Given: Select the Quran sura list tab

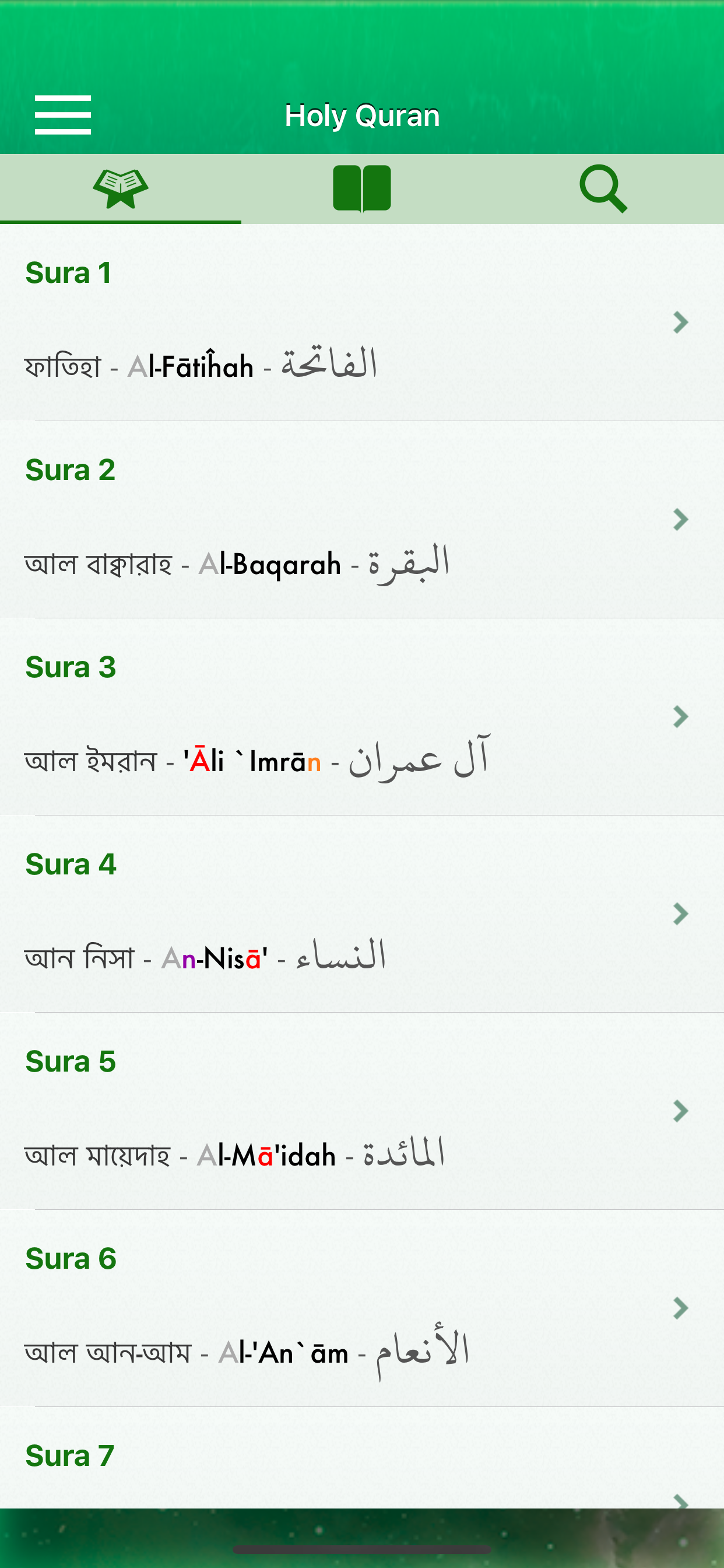Looking at the screenshot, I should (121, 188).
